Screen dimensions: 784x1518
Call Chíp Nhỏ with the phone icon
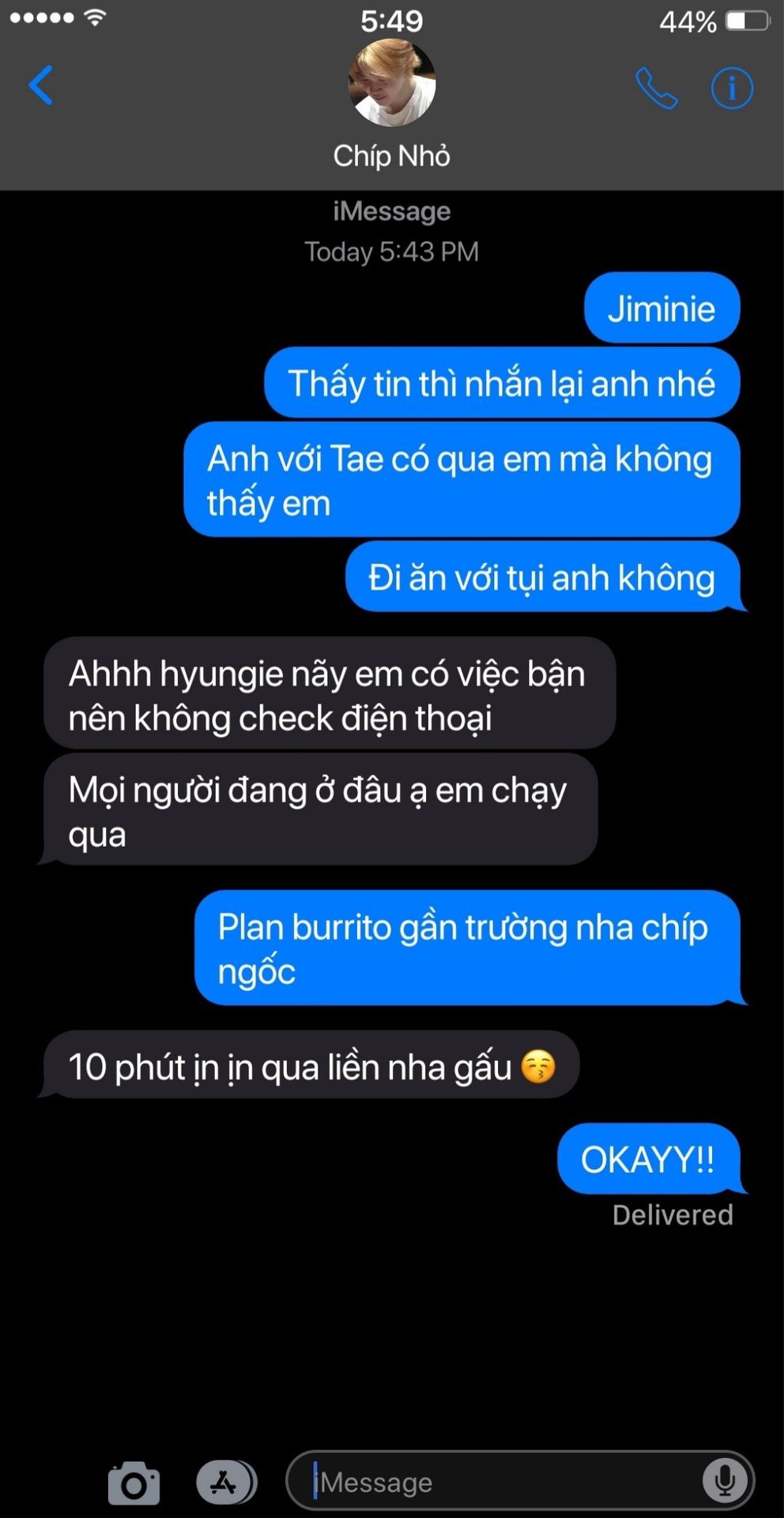[x=656, y=88]
